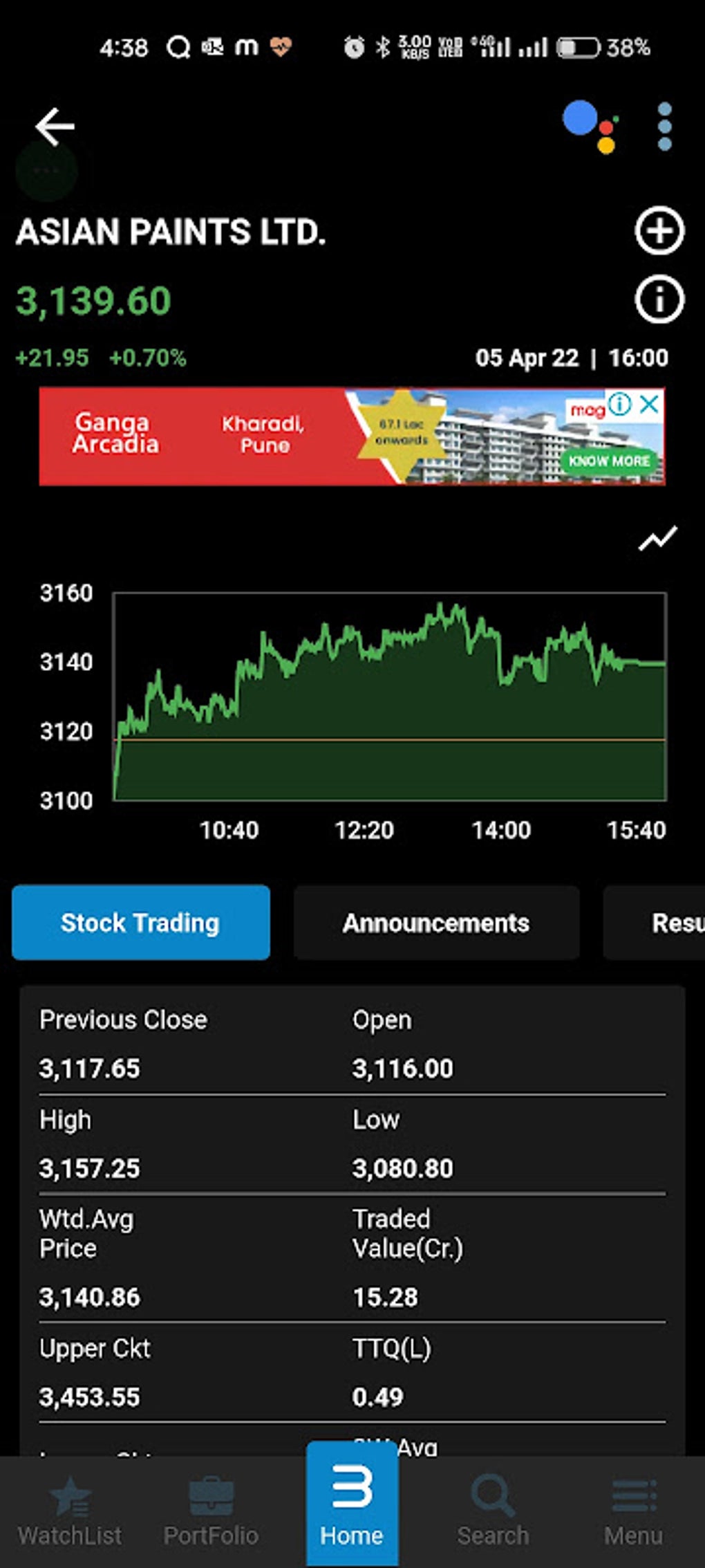Return to the Home tab

tap(352, 1505)
